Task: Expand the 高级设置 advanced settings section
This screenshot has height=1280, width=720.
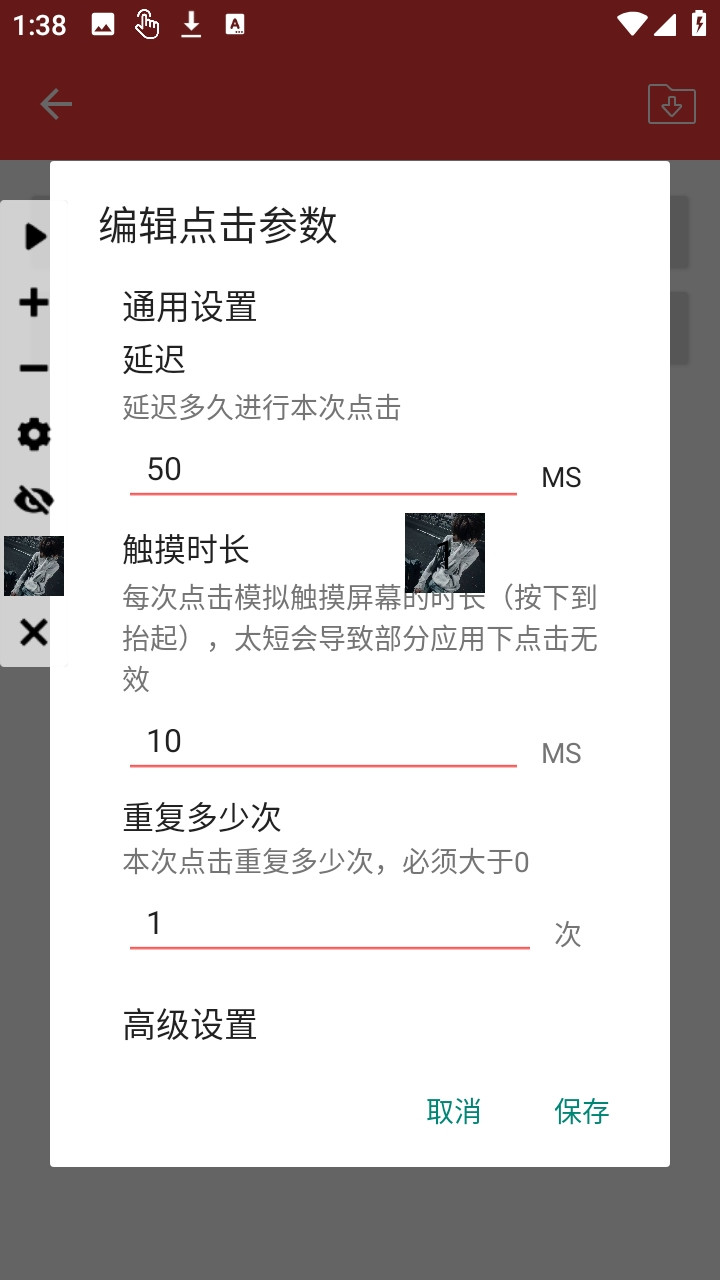Action: (x=189, y=1025)
